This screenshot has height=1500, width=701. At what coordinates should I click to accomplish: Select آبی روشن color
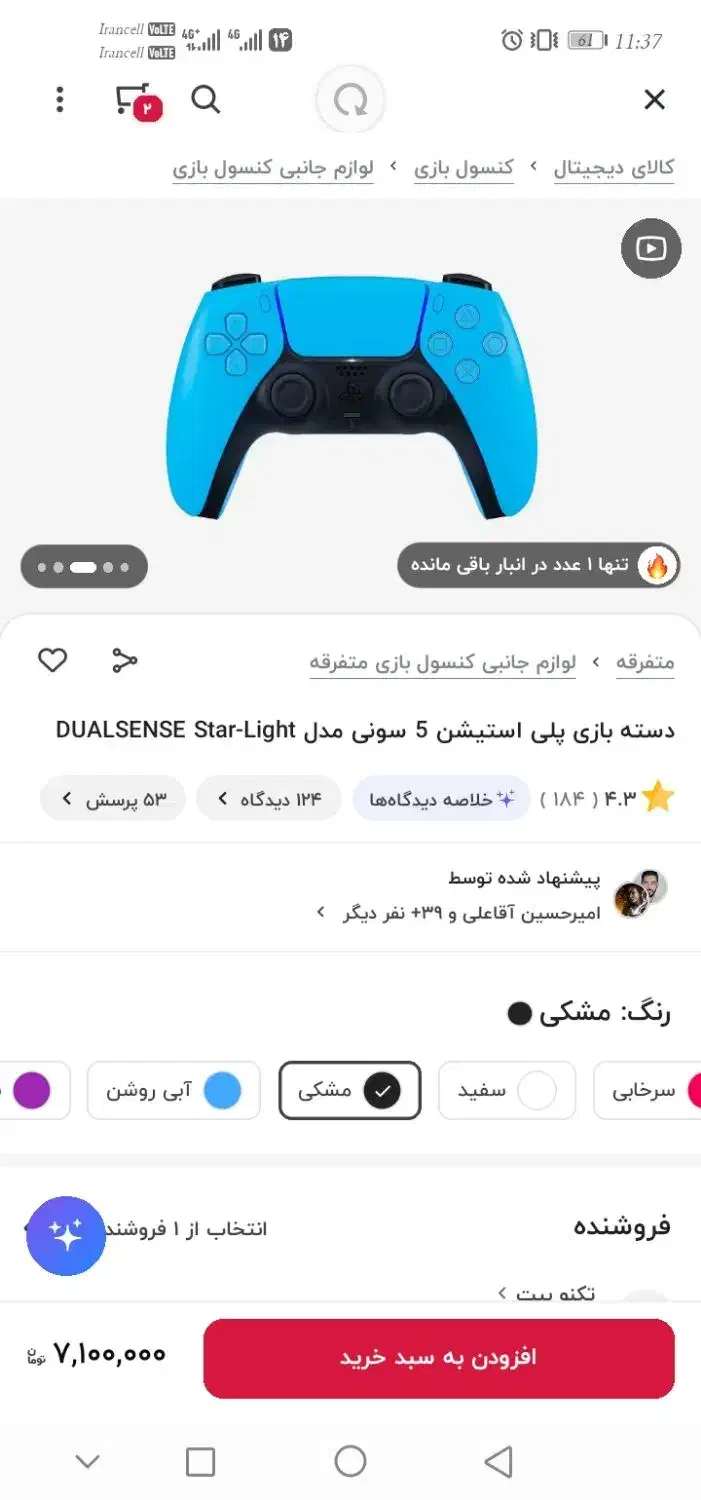point(174,1090)
